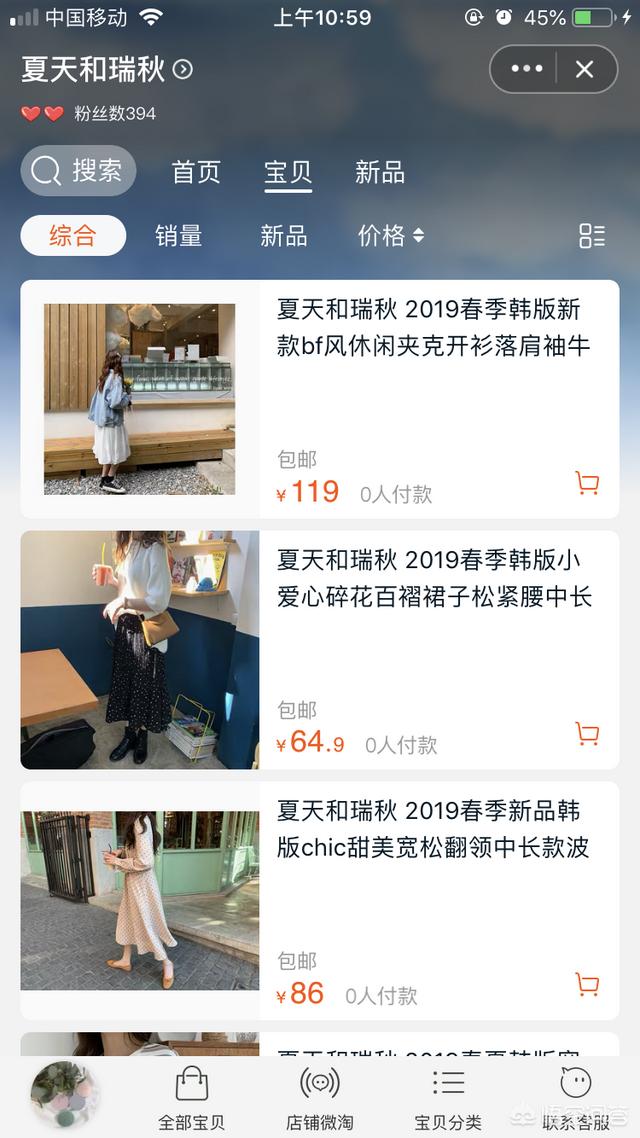Viewport: 640px width, 1138px height.
Task: Switch to the top 新品 tab
Action: click(x=380, y=172)
